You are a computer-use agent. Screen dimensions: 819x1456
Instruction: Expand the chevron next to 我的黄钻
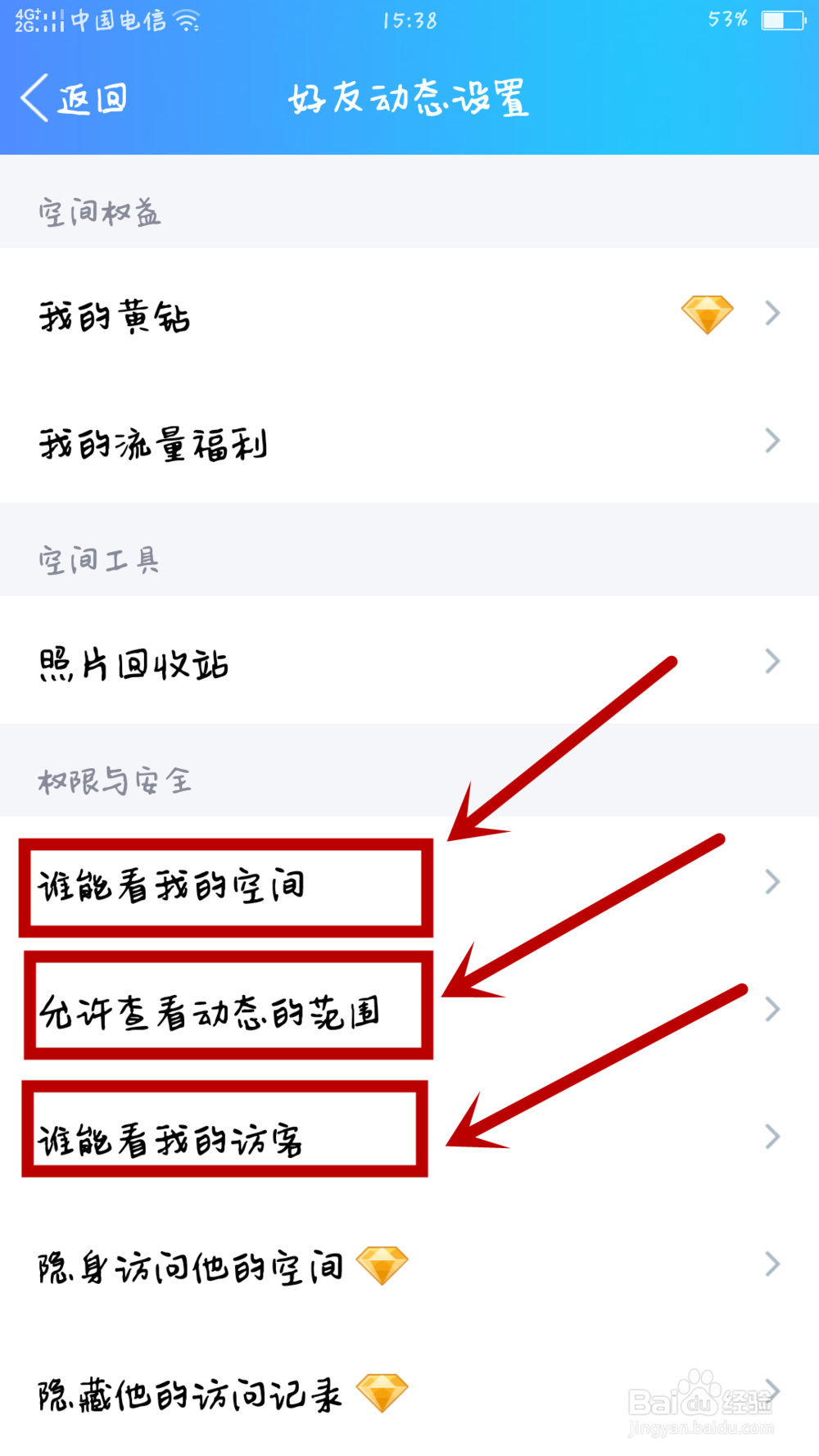(771, 314)
